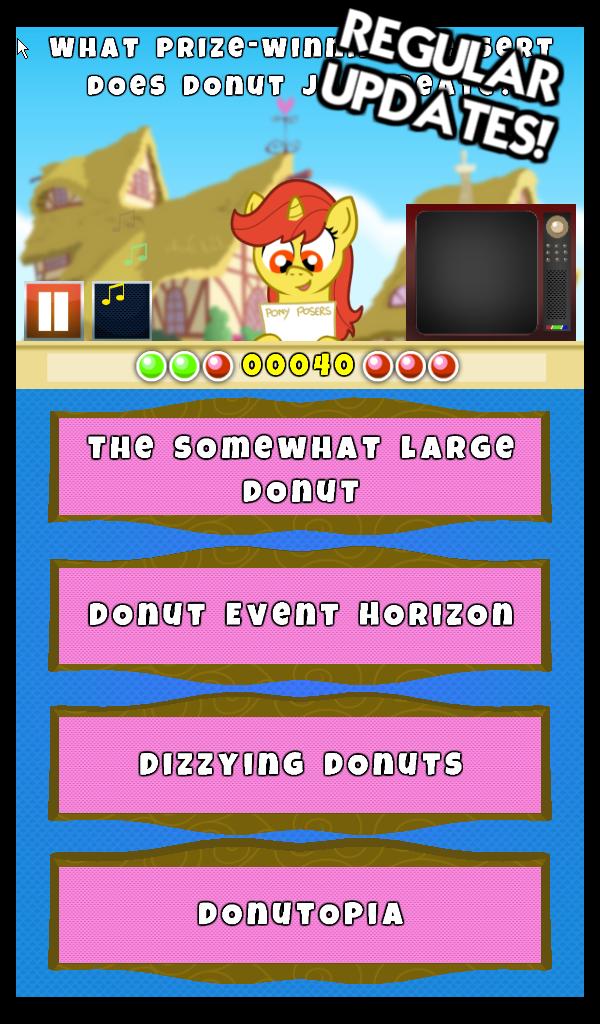Toggle the music note button
The width and height of the screenshot is (600, 1024).
click(x=122, y=311)
